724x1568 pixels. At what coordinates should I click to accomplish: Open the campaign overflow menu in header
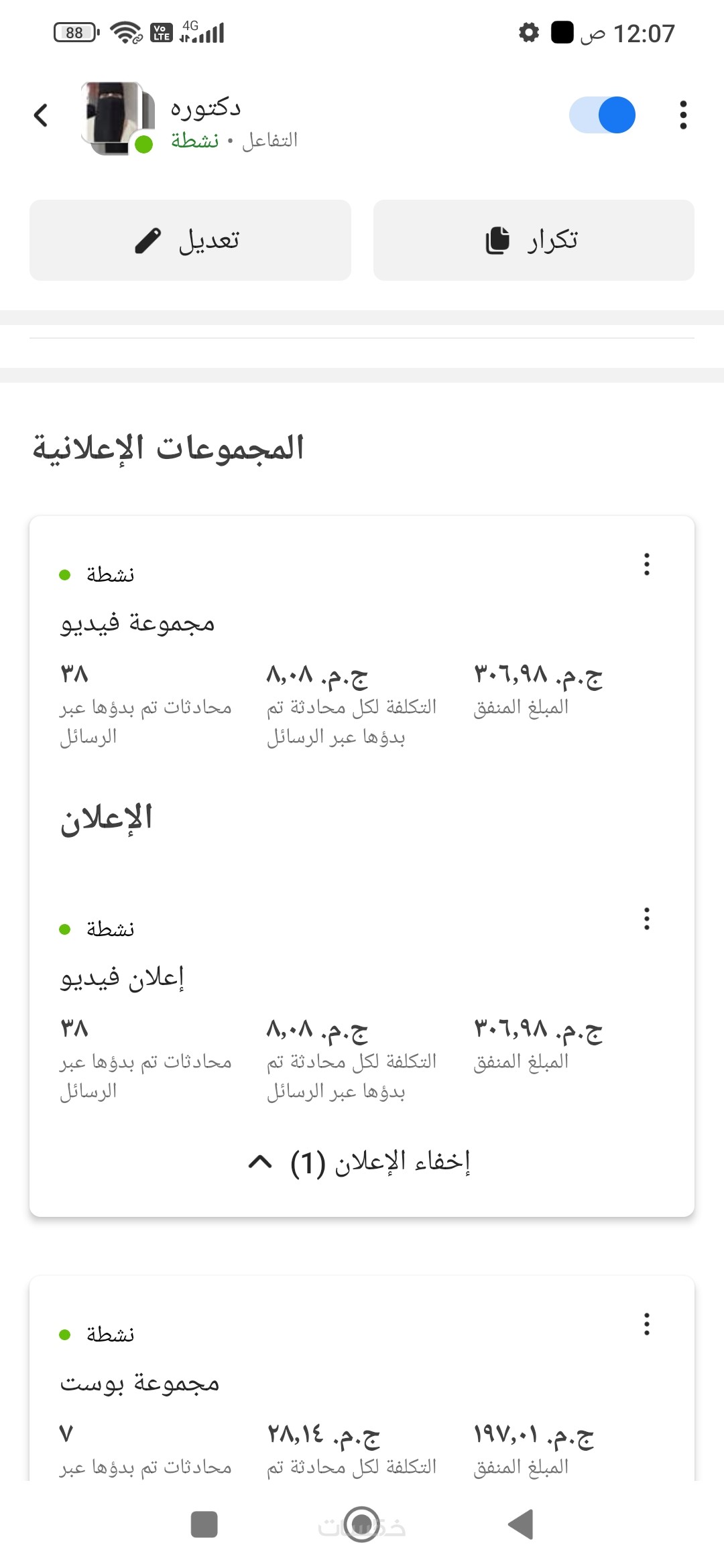click(x=682, y=115)
